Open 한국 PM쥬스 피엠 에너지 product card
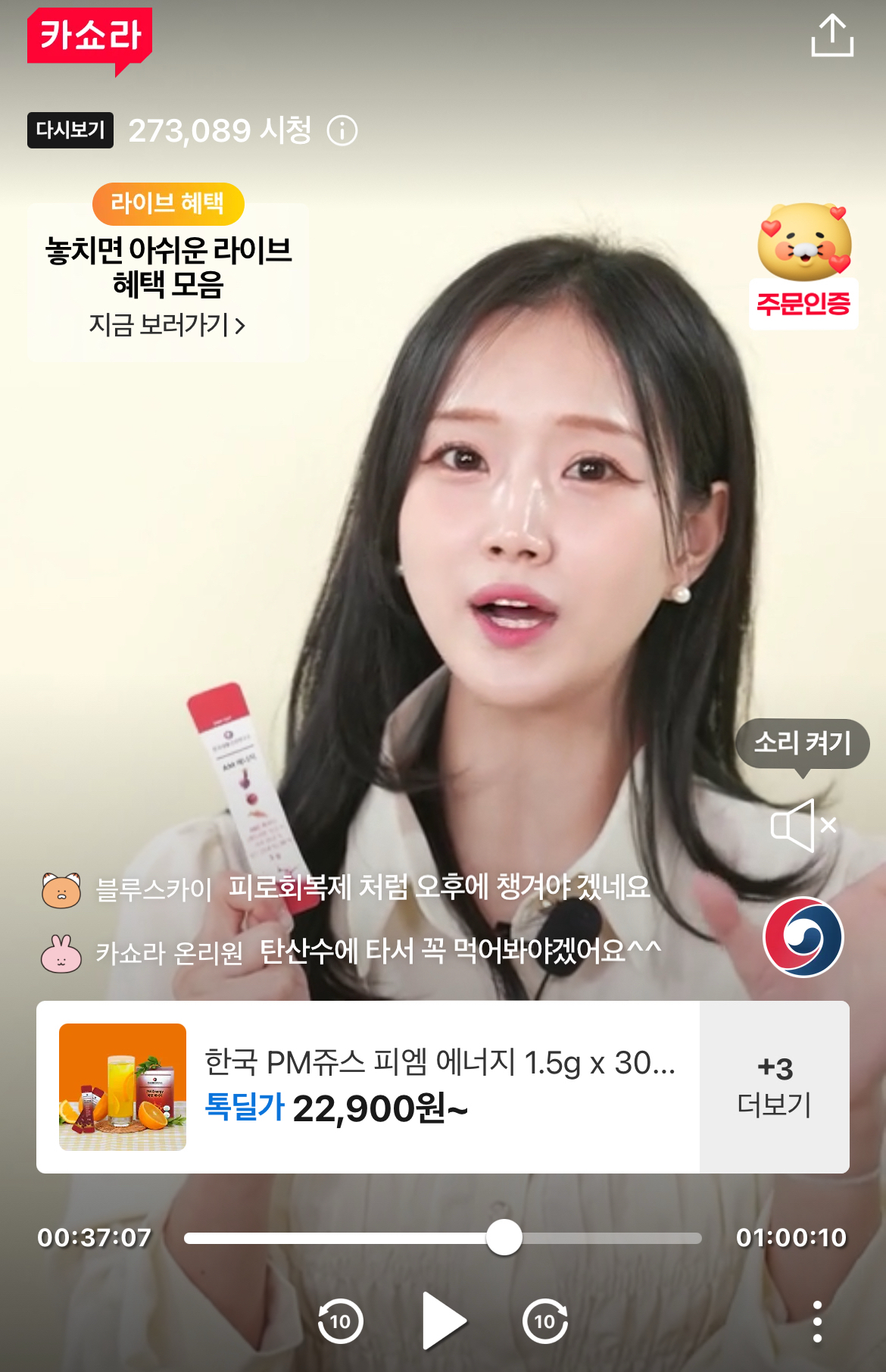The width and height of the screenshot is (886, 1372). pos(369,1086)
